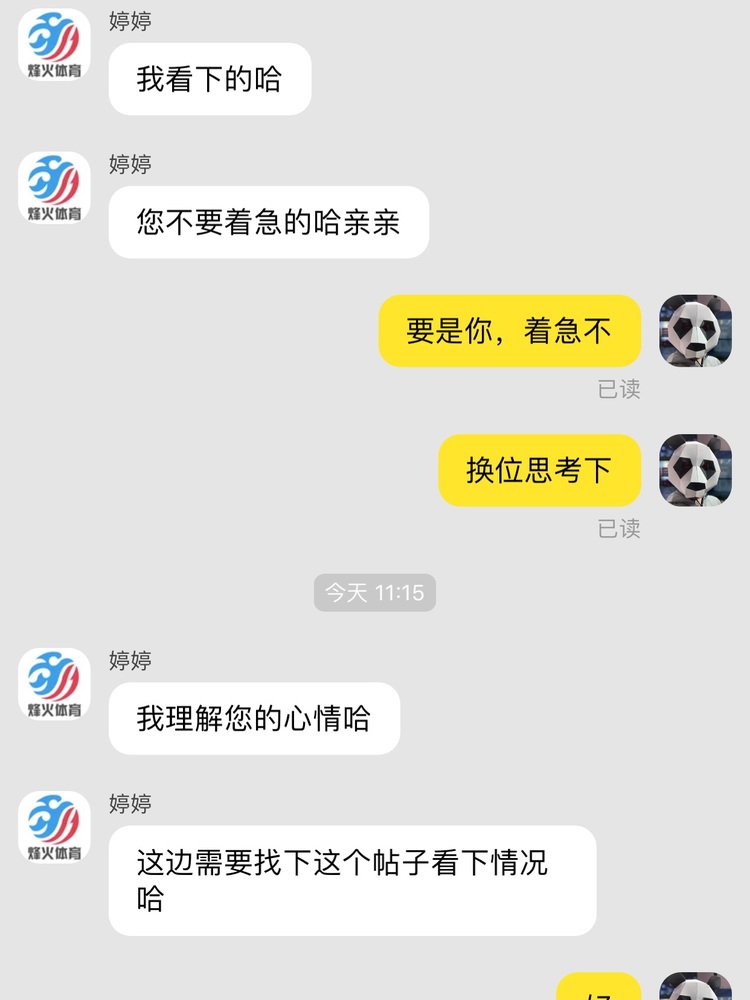The width and height of the screenshot is (750, 1000).
Task: Tap 婷婷's avatar beside "这边需要找下这个帖子" message
Action: 55,827
